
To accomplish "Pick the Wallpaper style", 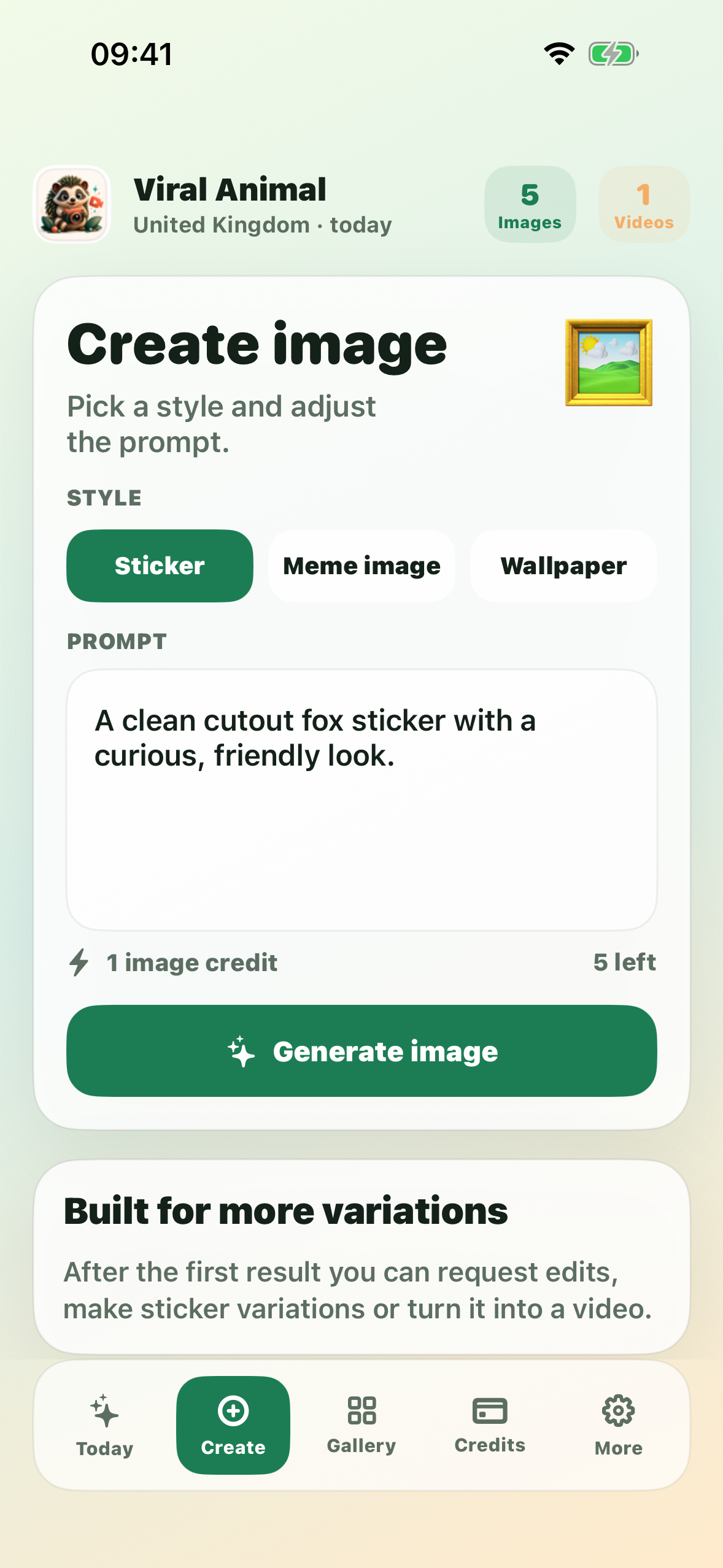I will (x=563, y=566).
